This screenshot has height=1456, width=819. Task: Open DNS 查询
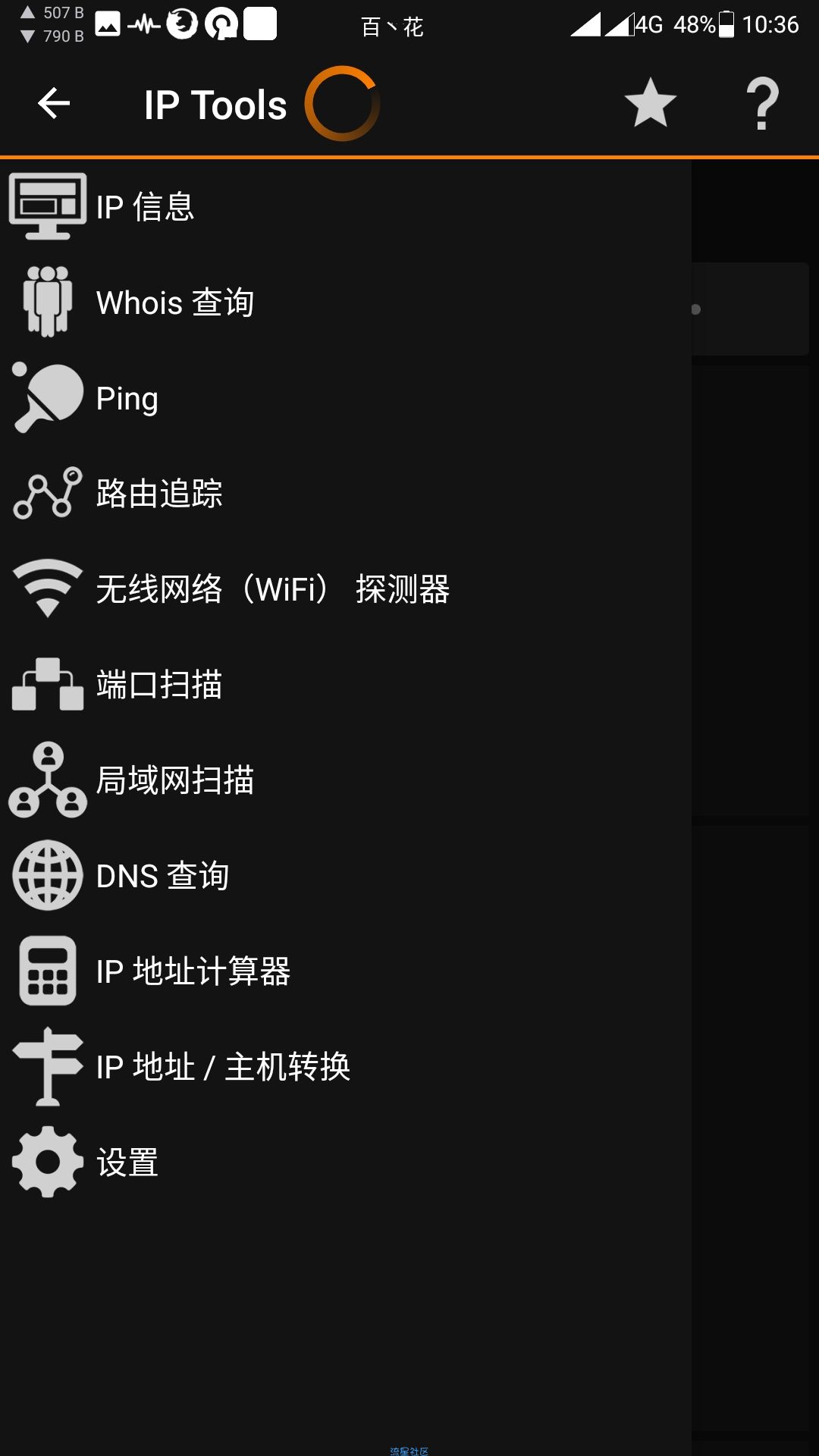pyautogui.click(x=346, y=875)
